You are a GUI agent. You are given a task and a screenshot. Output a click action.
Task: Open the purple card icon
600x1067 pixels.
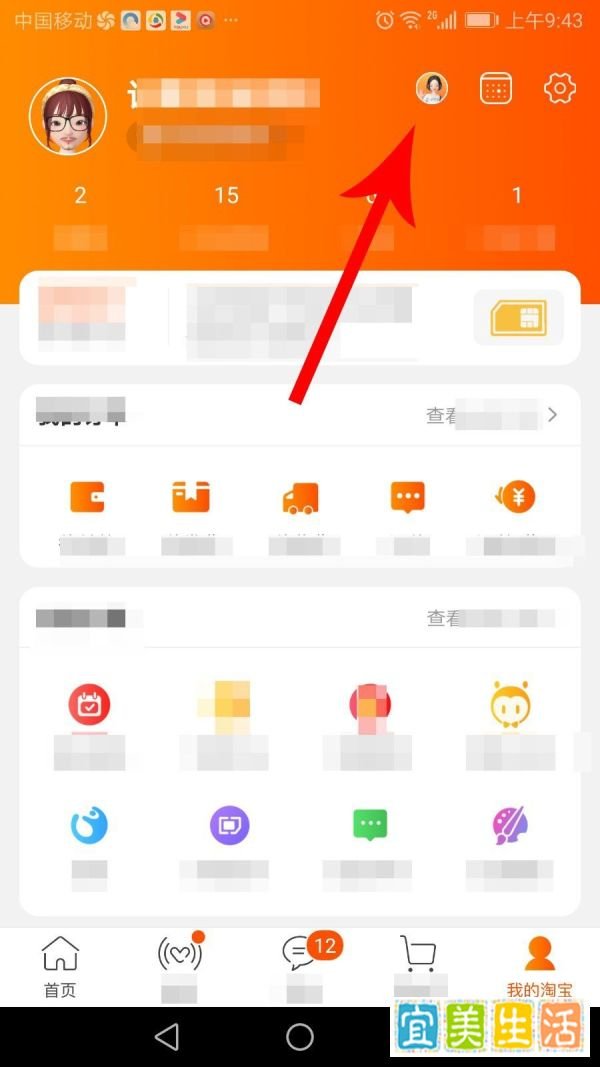pos(229,825)
